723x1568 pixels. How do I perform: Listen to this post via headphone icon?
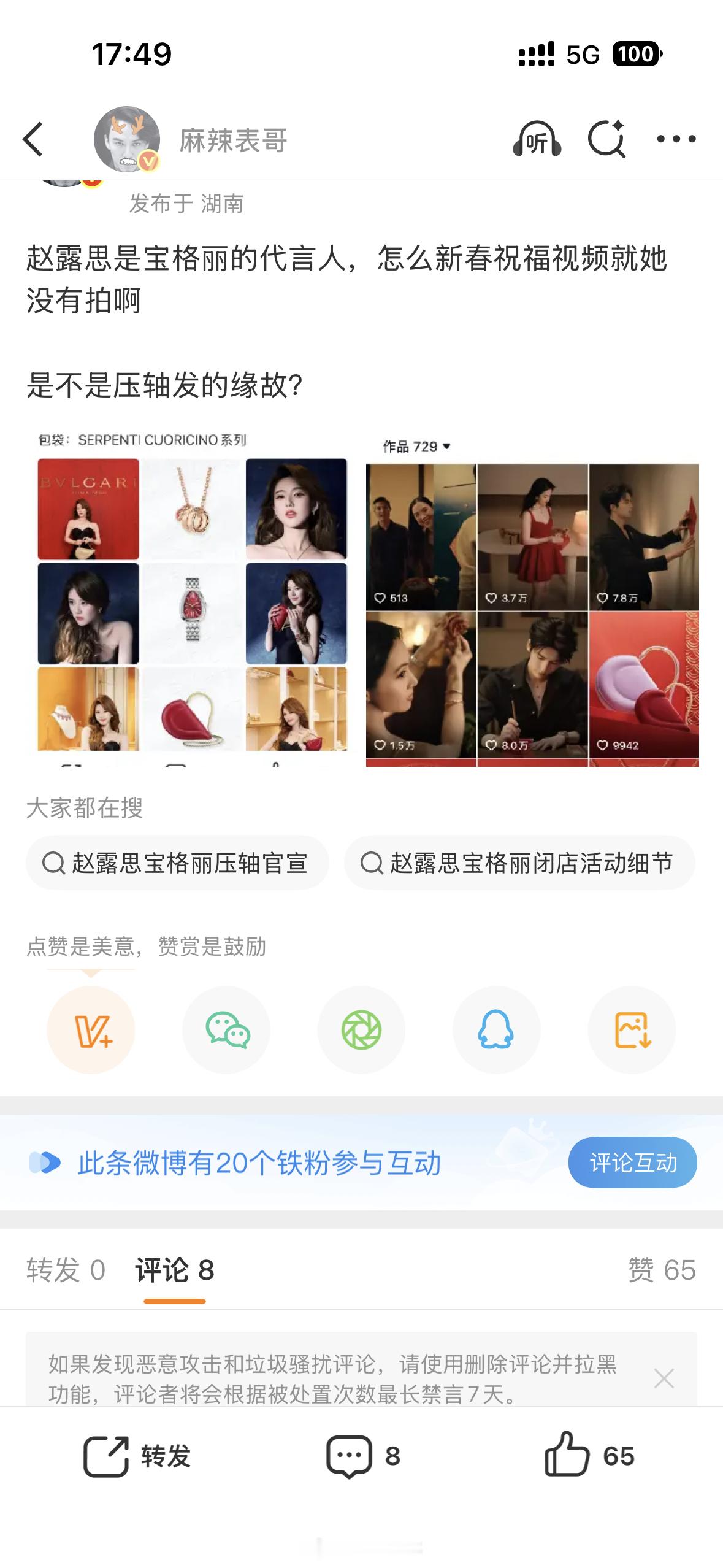coord(537,139)
